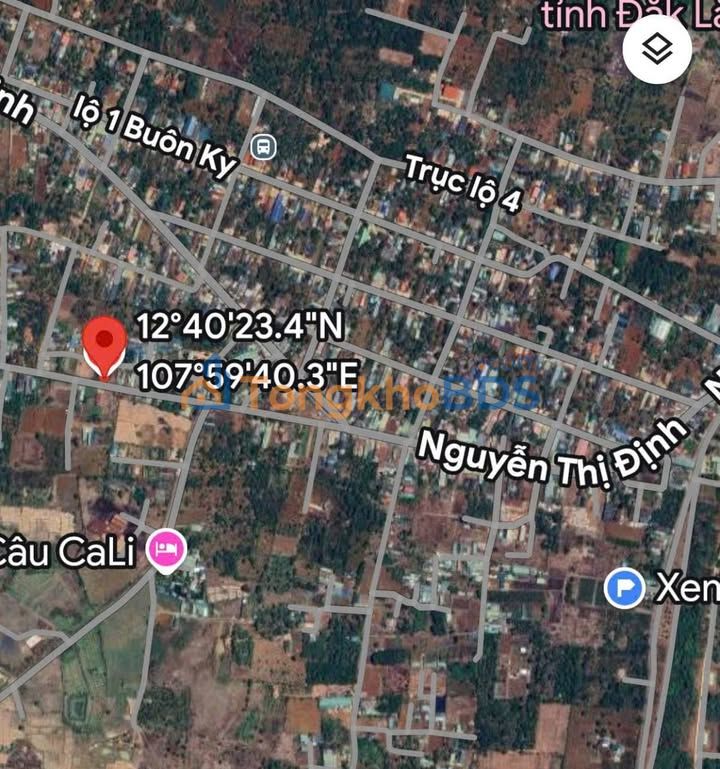Open the map layers button
Viewport: 720px width, 769px height.
pos(655,49)
